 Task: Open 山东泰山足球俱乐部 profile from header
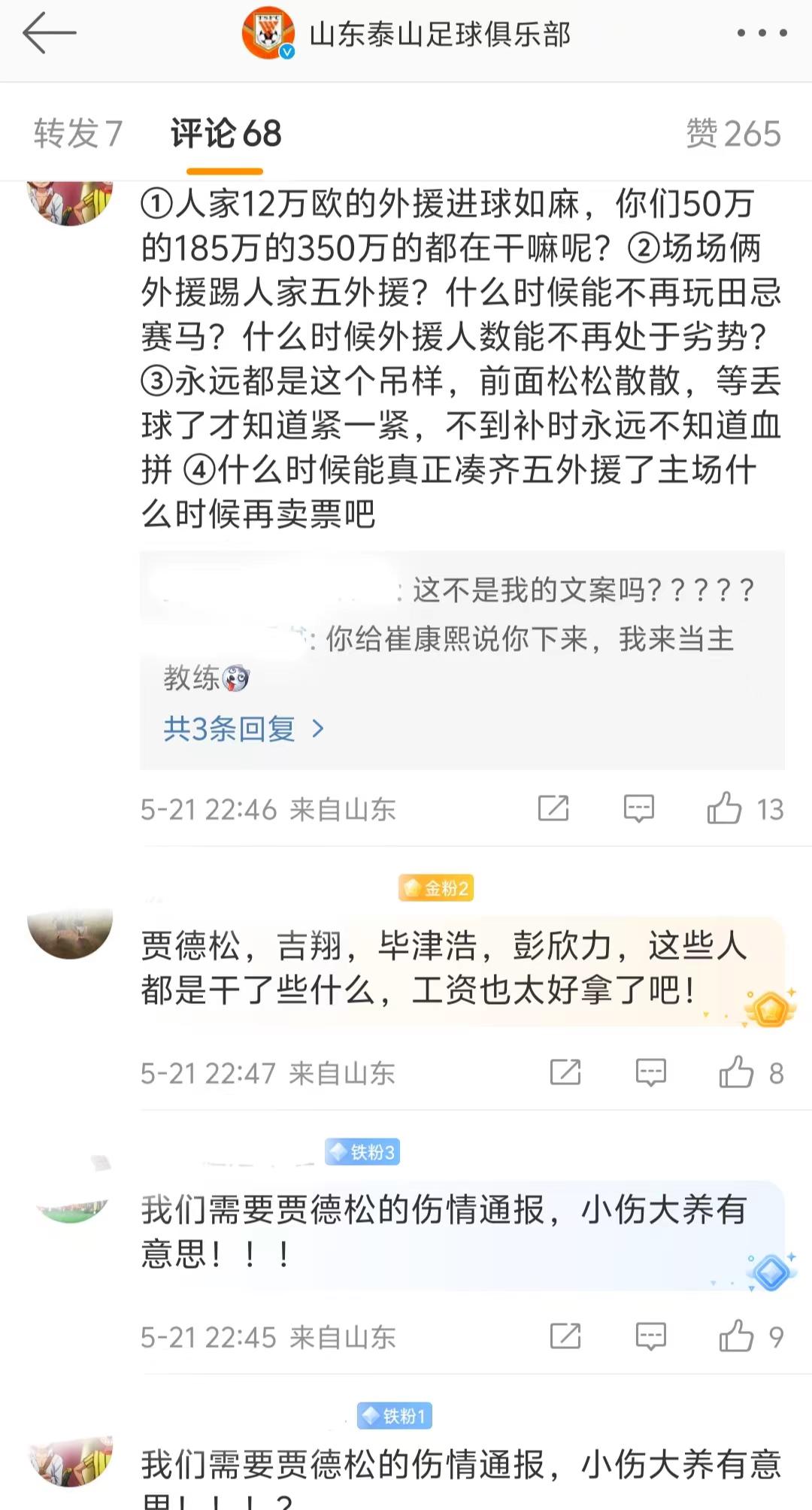(439, 35)
